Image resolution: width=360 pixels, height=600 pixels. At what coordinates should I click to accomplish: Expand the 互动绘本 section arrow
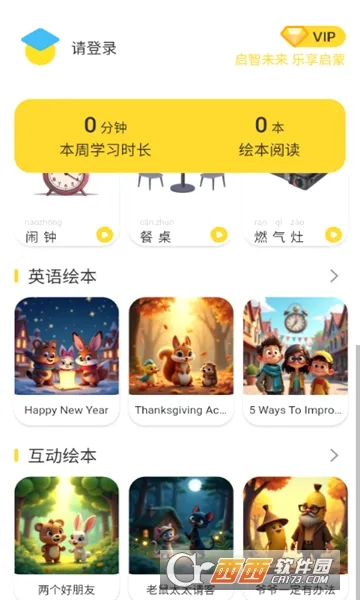(x=334, y=455)
